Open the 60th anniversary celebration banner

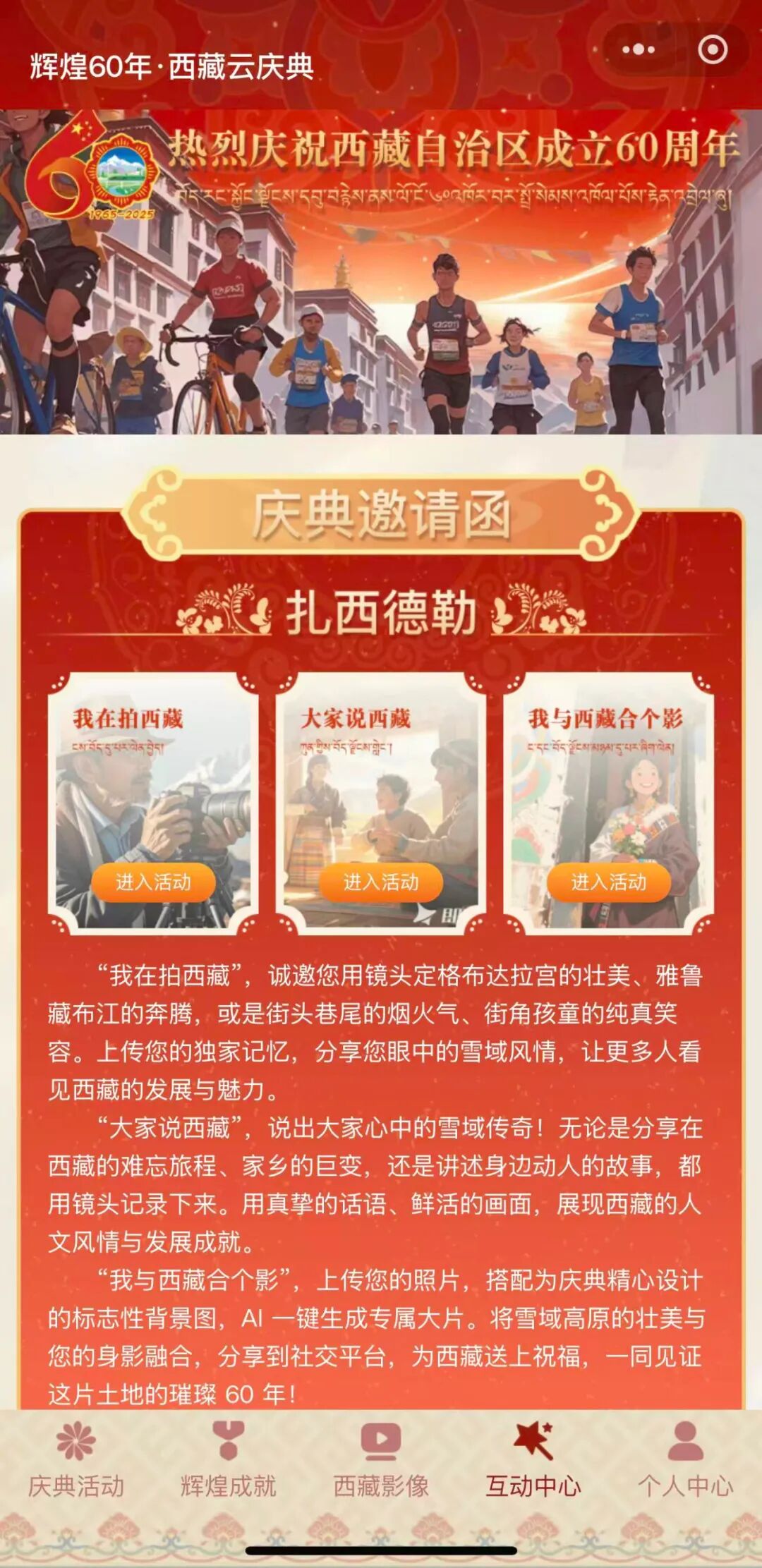[381, 272]
